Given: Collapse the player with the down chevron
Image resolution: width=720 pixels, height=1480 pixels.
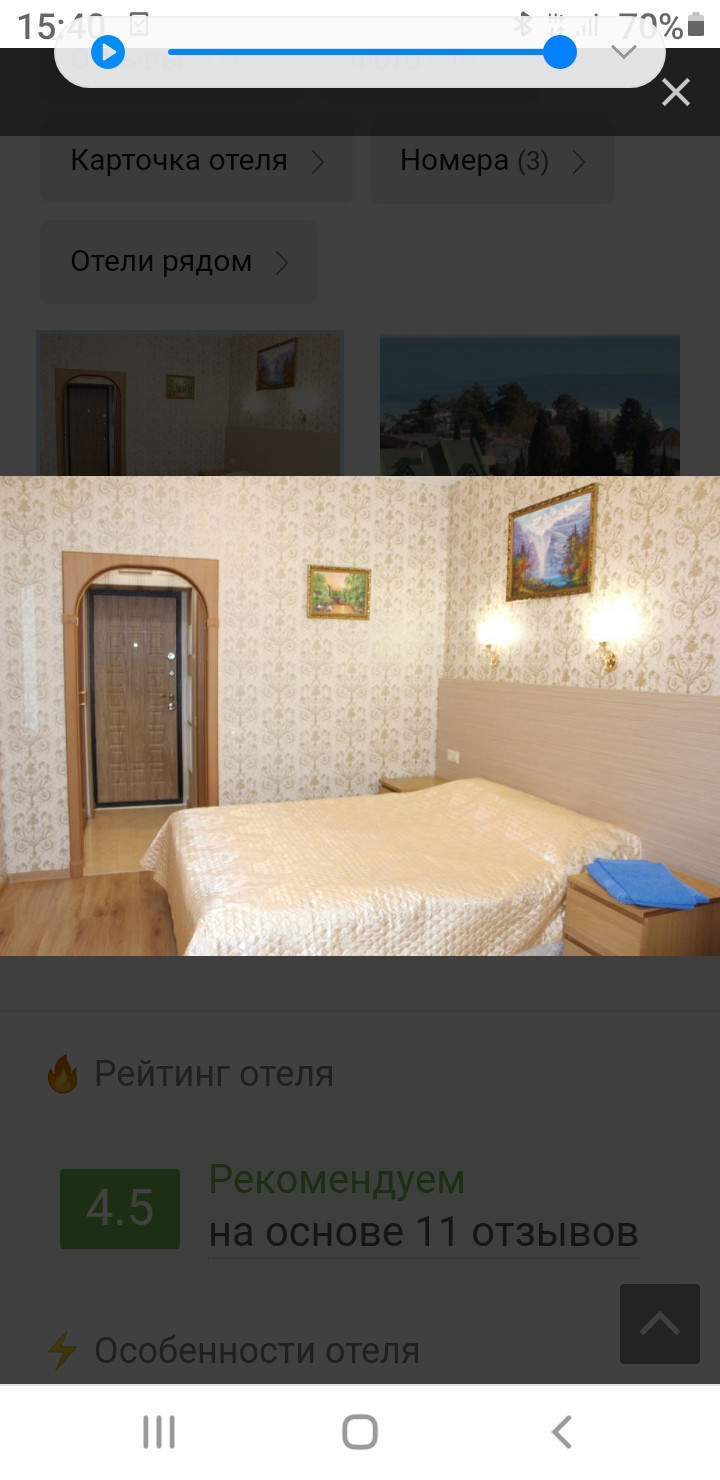Looking at the screenshot, I should point(624,52).
